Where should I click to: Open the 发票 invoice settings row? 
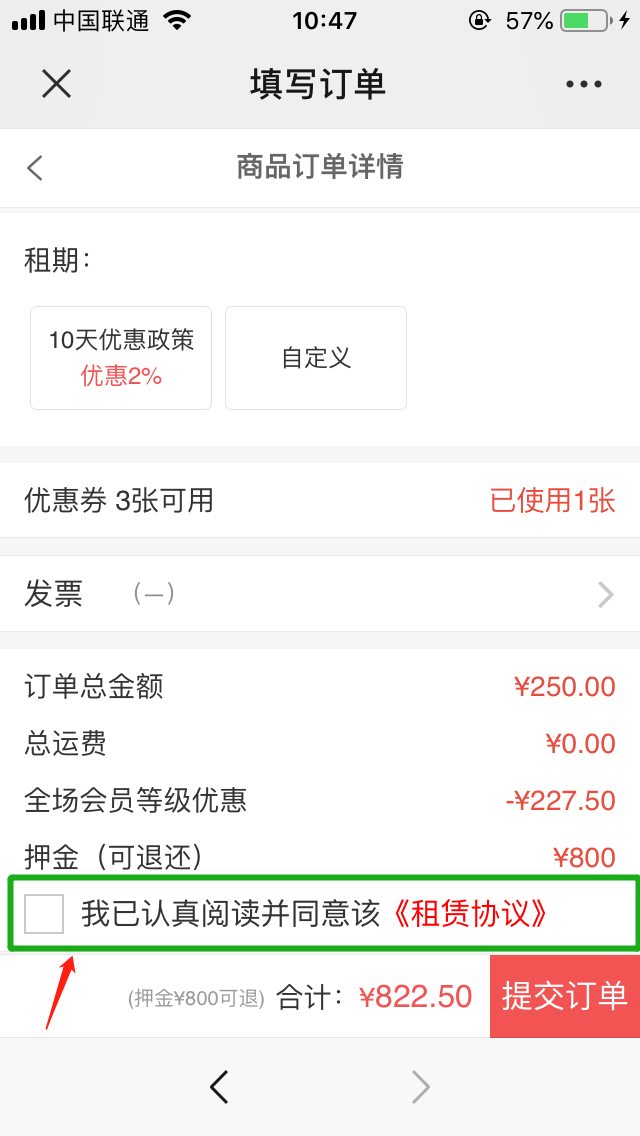(320, 594)
